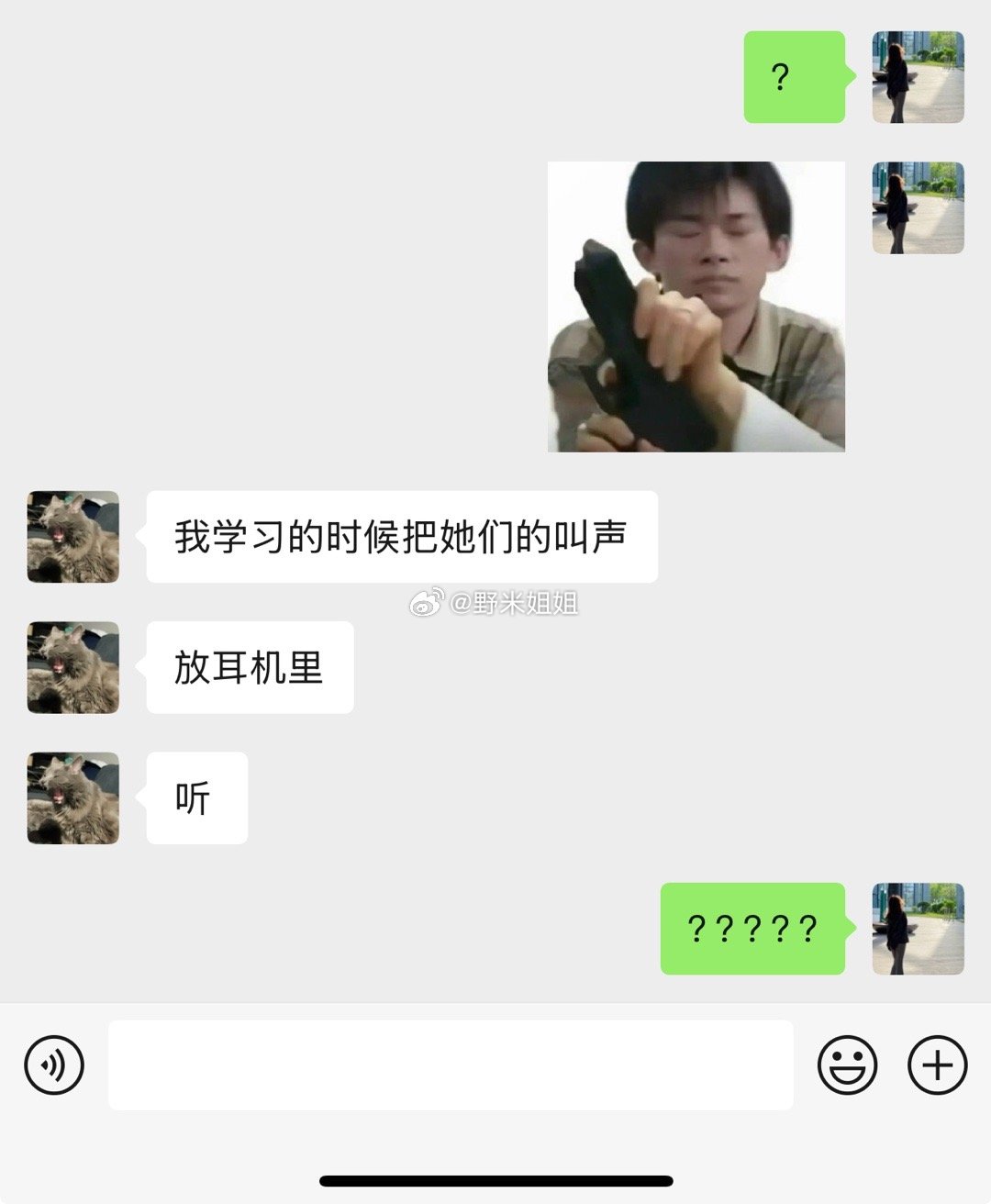Screen dimensions: 991x1204
Task: Open the emoji sticker panel
Action: pyautogui.click(x=847, y=1065)
